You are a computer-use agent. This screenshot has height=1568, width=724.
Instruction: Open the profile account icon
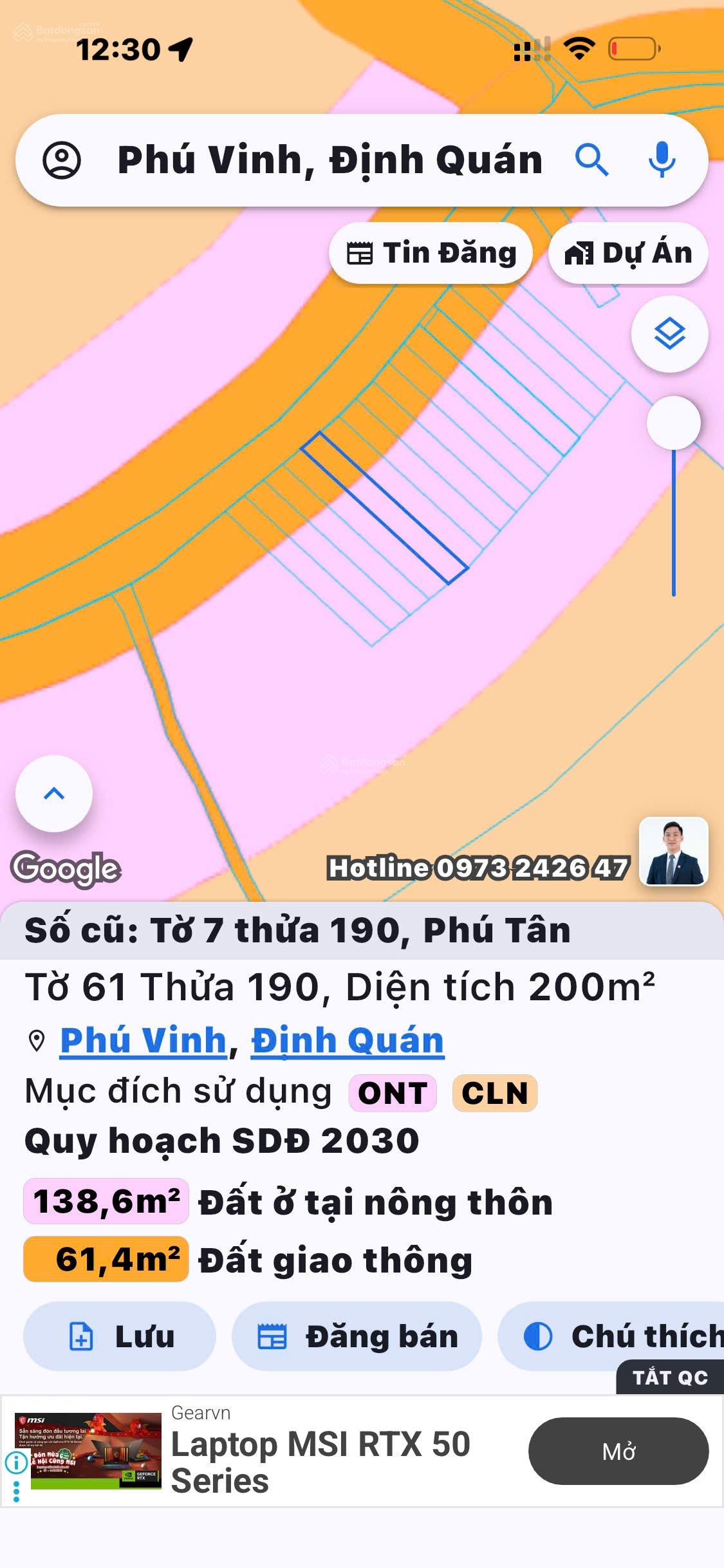62,160
